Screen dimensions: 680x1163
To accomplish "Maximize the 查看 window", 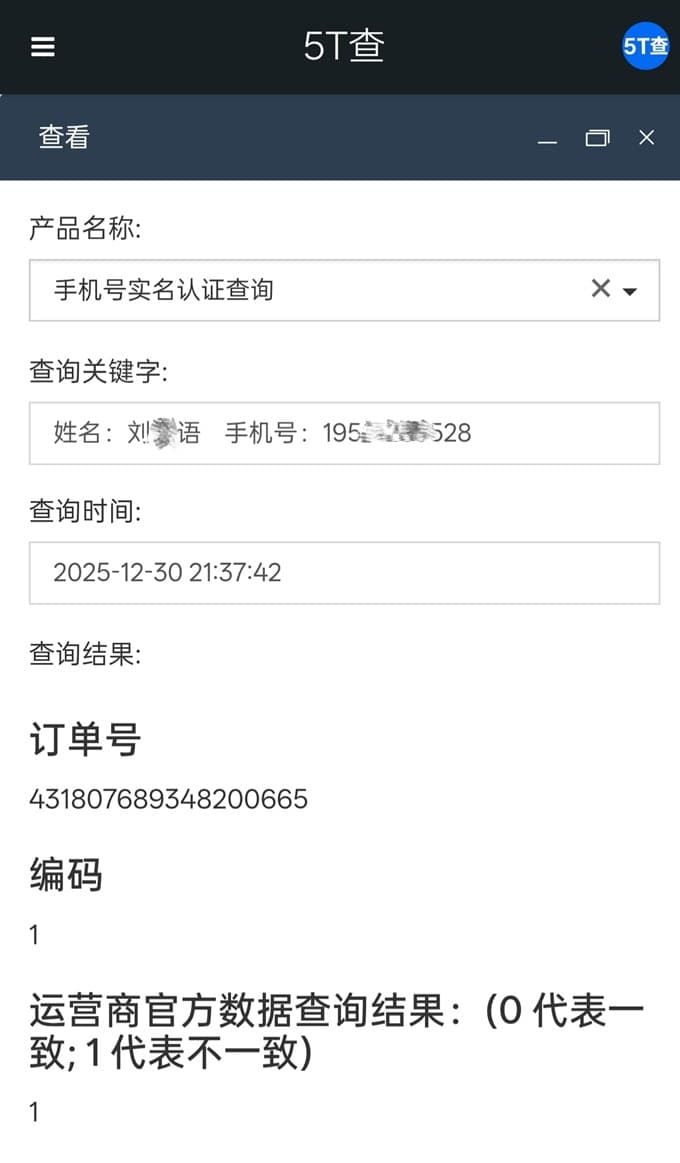I will tap(597, 138).
